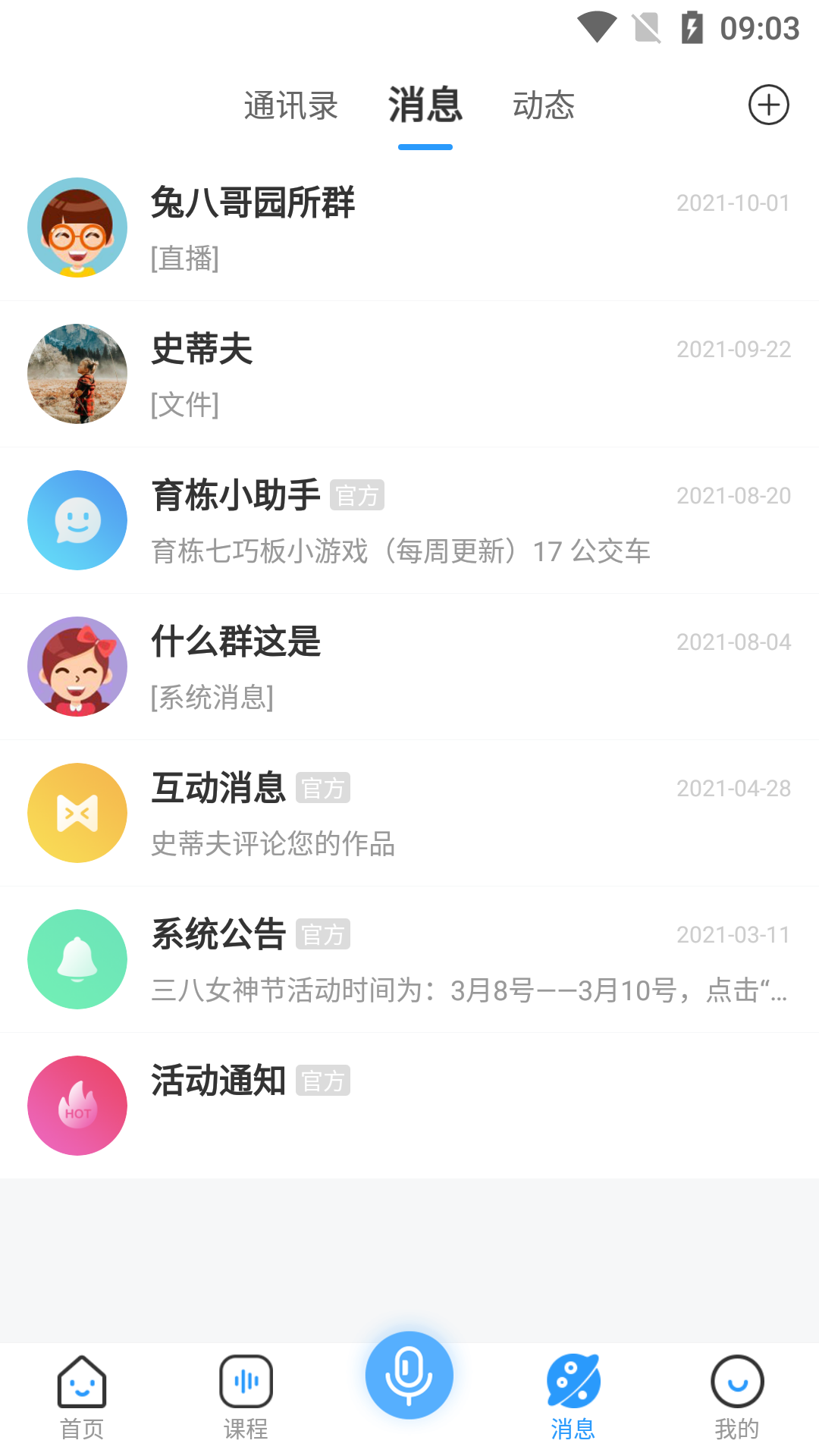Open 活动通知 hot flame icon

[x=77, y=1106]
